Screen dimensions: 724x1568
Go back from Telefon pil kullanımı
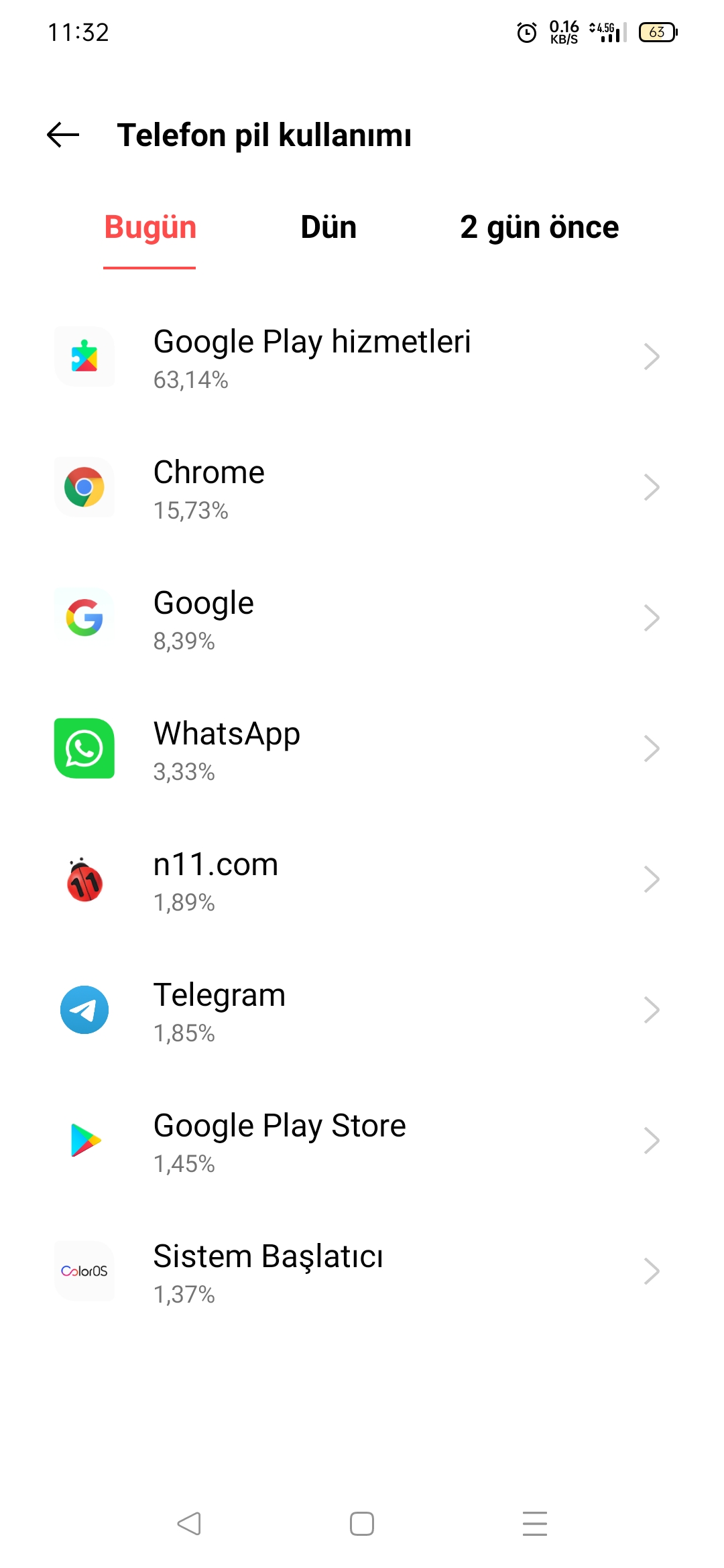pyautogui.click(x=63, y=135)
